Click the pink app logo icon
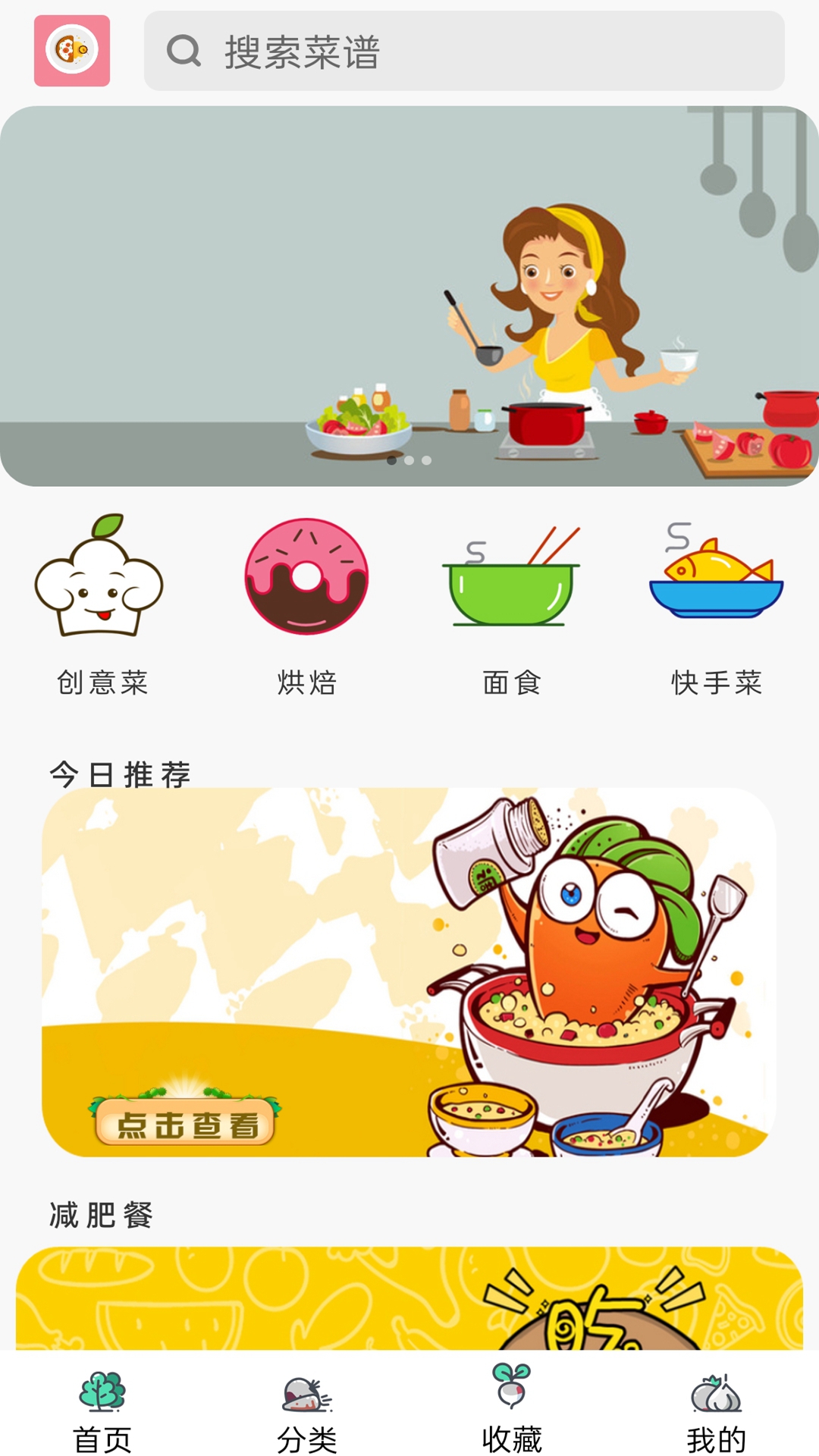 coord(72,49)
